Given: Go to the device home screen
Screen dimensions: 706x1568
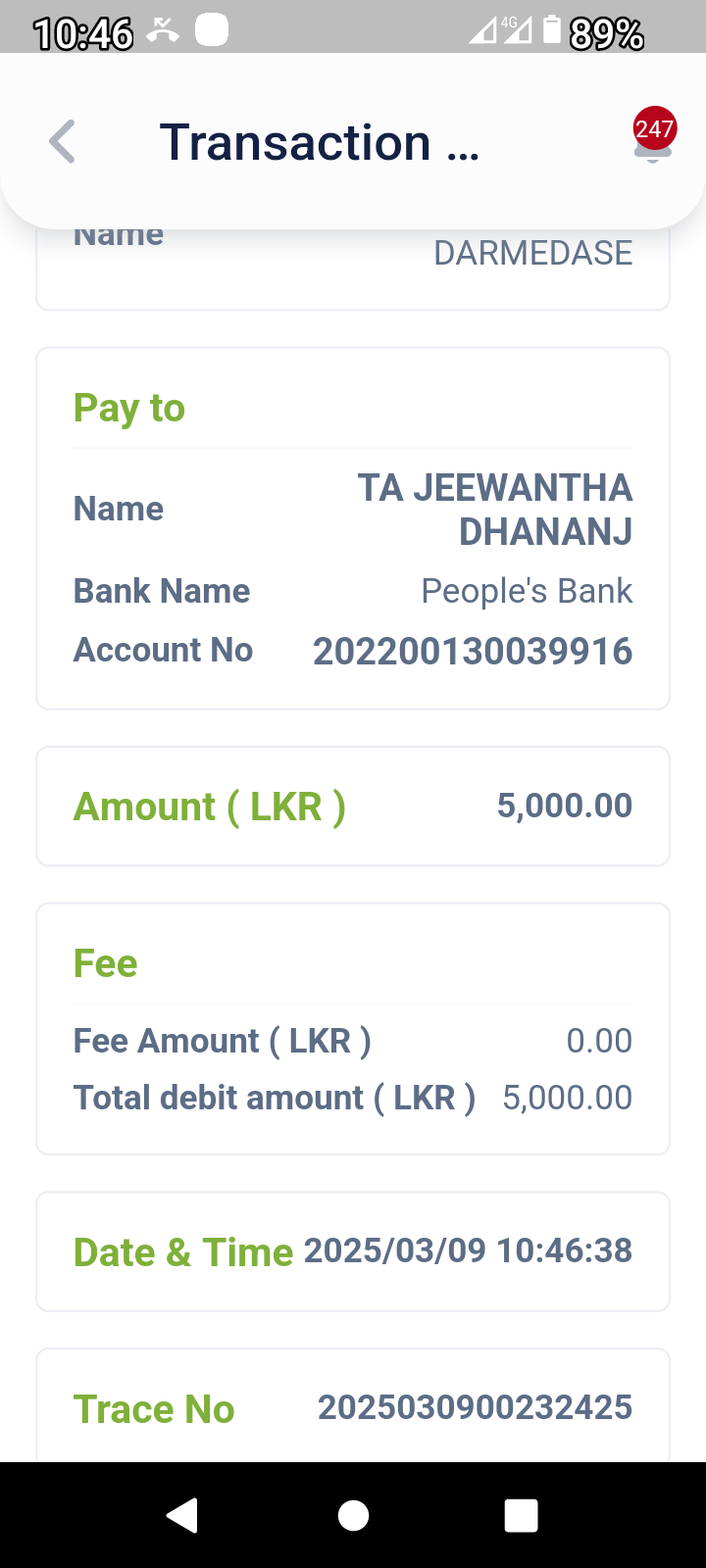Looking at the screenshot, I should pyautogui.click(x=353, y=1515).
